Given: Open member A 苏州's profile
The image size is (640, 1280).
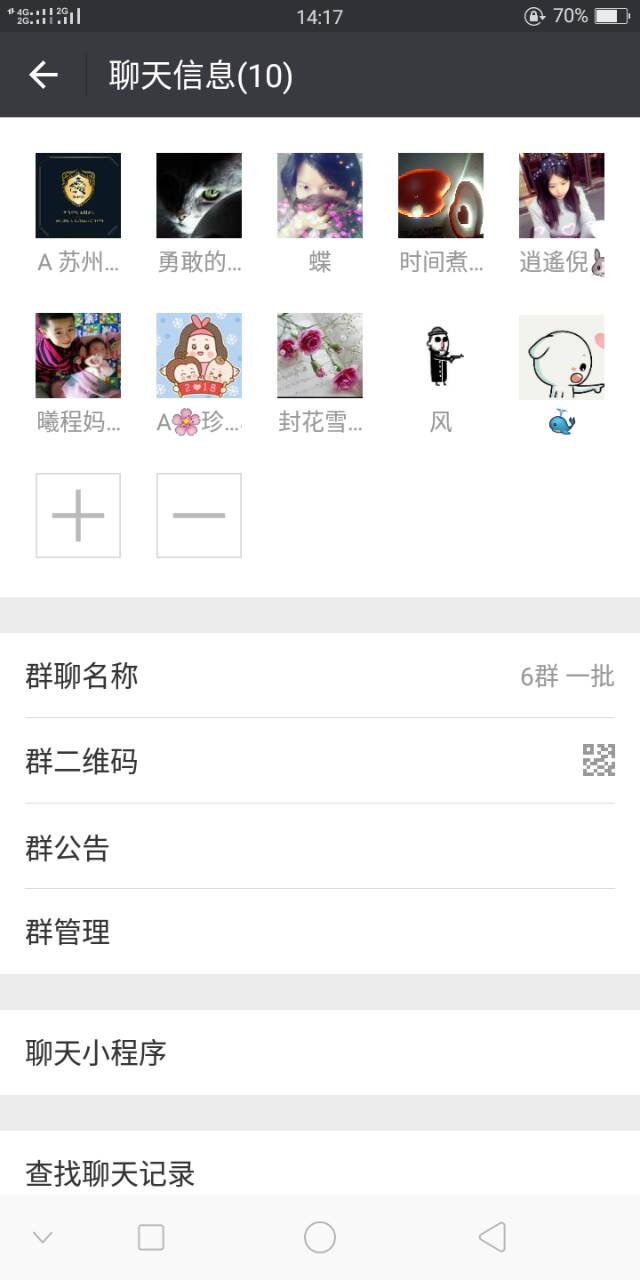Looking at the screenshot, I should [78, 196].
